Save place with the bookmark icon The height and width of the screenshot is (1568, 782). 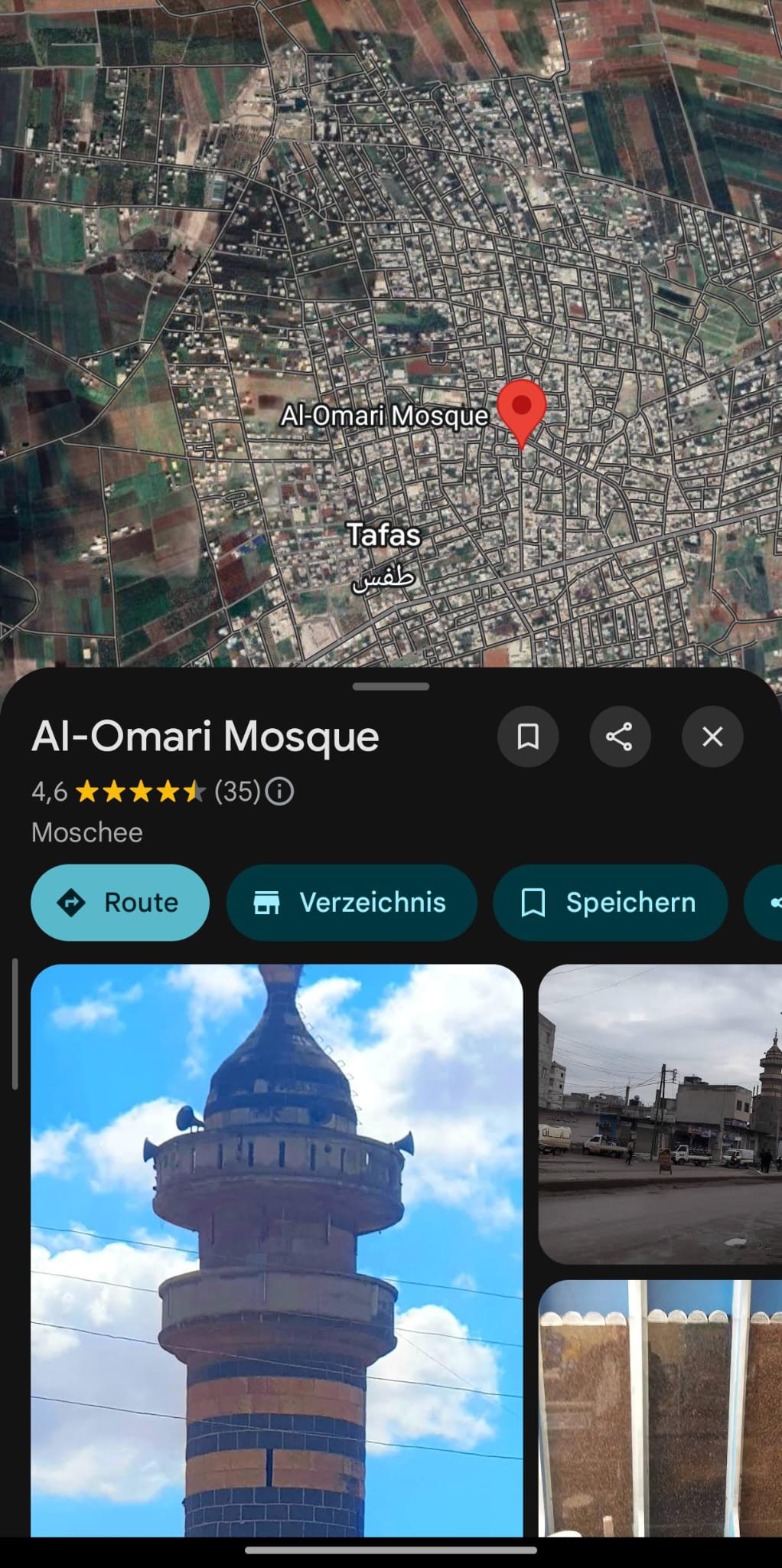[x=528, y=737]
